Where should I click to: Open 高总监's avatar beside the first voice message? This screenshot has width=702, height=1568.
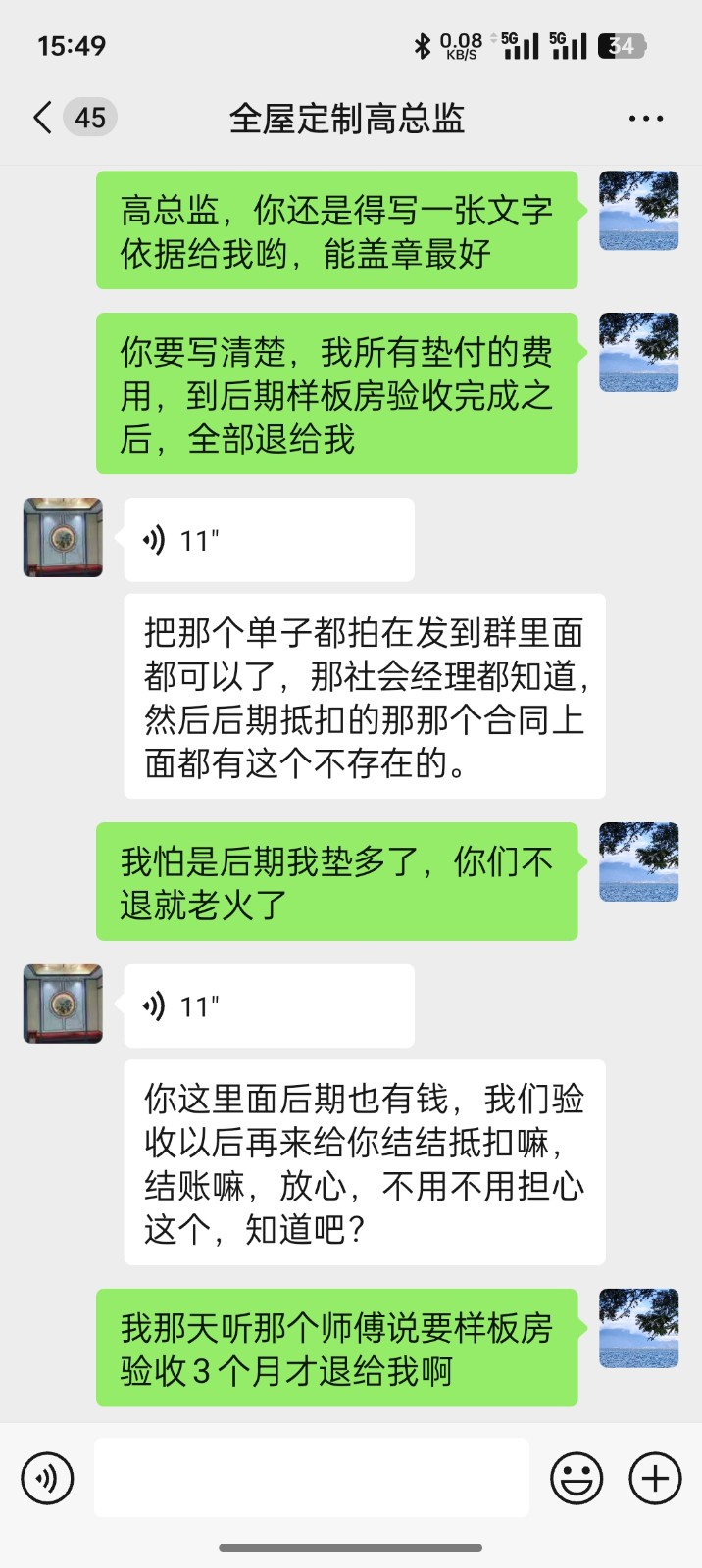[63, 537]
